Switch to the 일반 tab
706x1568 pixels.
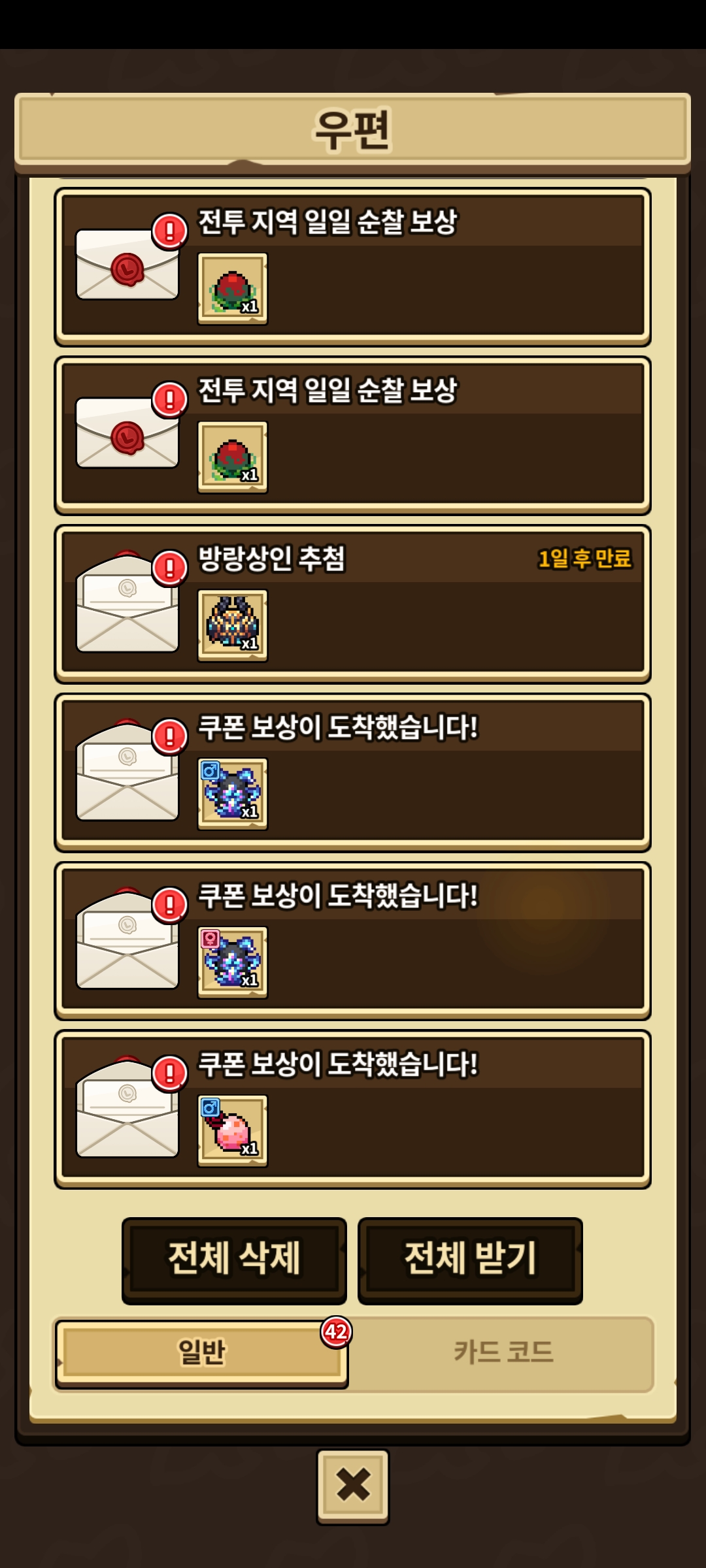pos(201,1352)
